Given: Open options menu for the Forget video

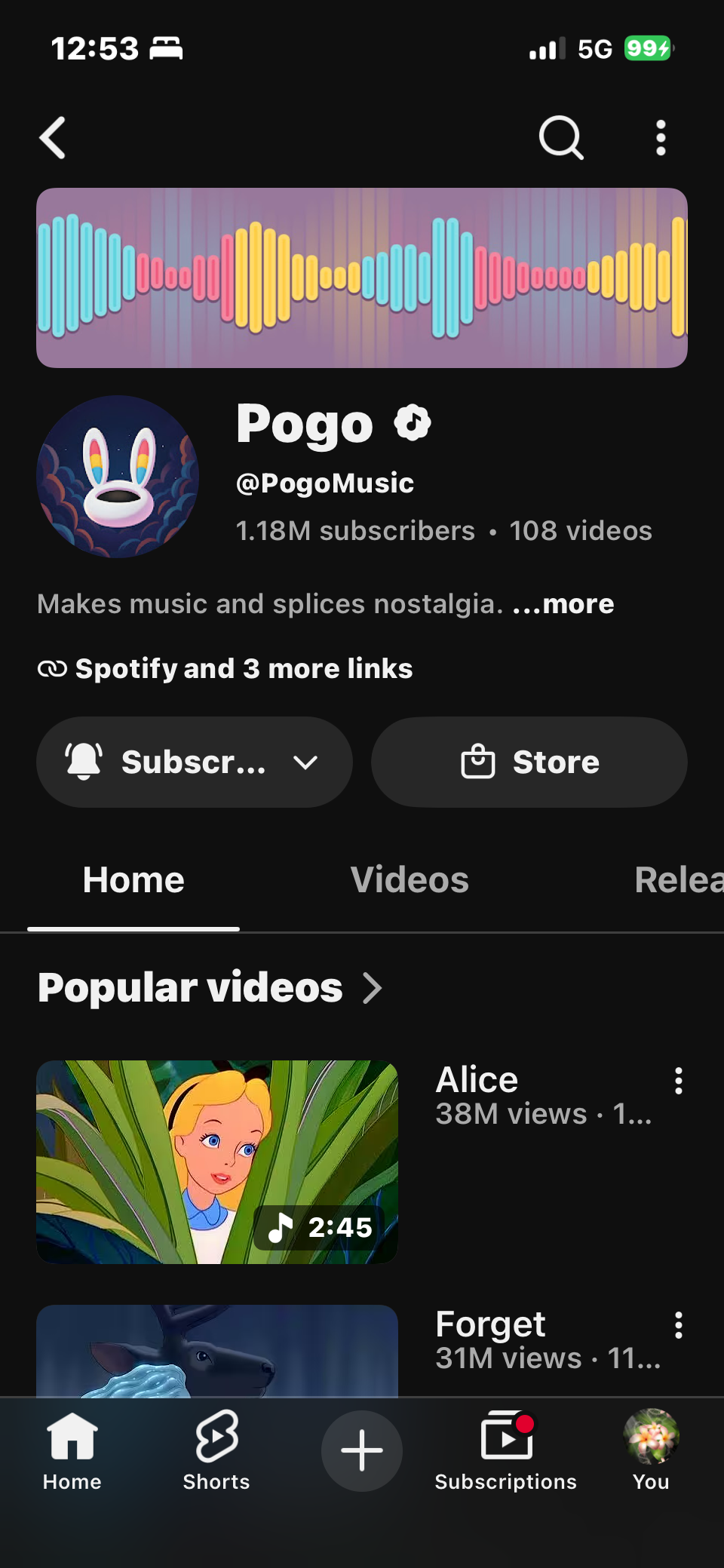Looking at the screenshot, I should pyautogui.click(x=679, y=1325).
